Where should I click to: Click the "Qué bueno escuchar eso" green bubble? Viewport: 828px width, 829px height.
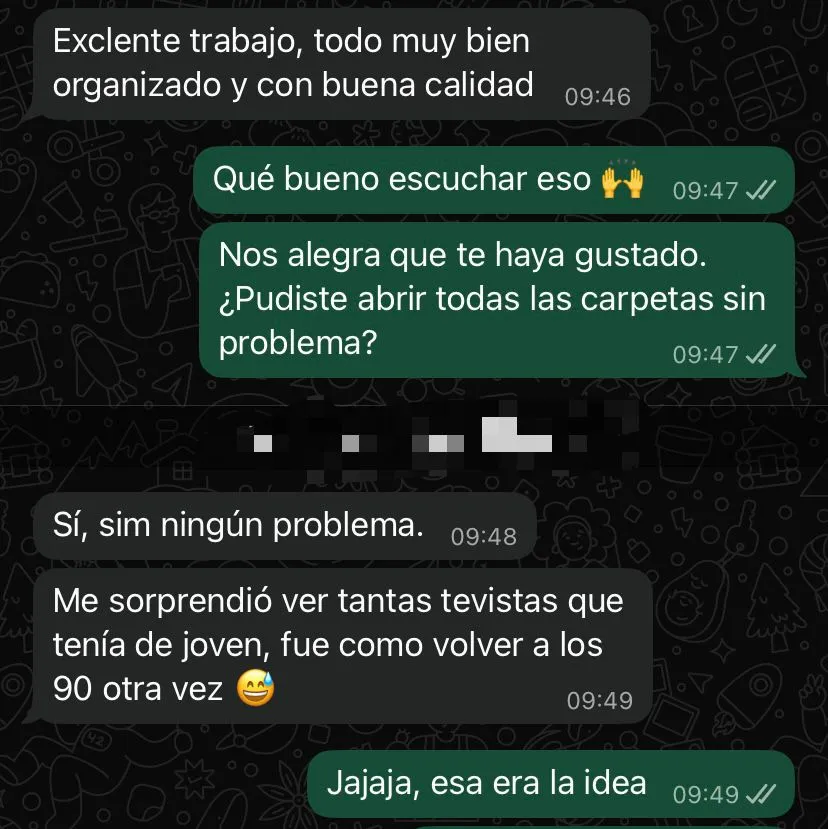coord(420,180)
